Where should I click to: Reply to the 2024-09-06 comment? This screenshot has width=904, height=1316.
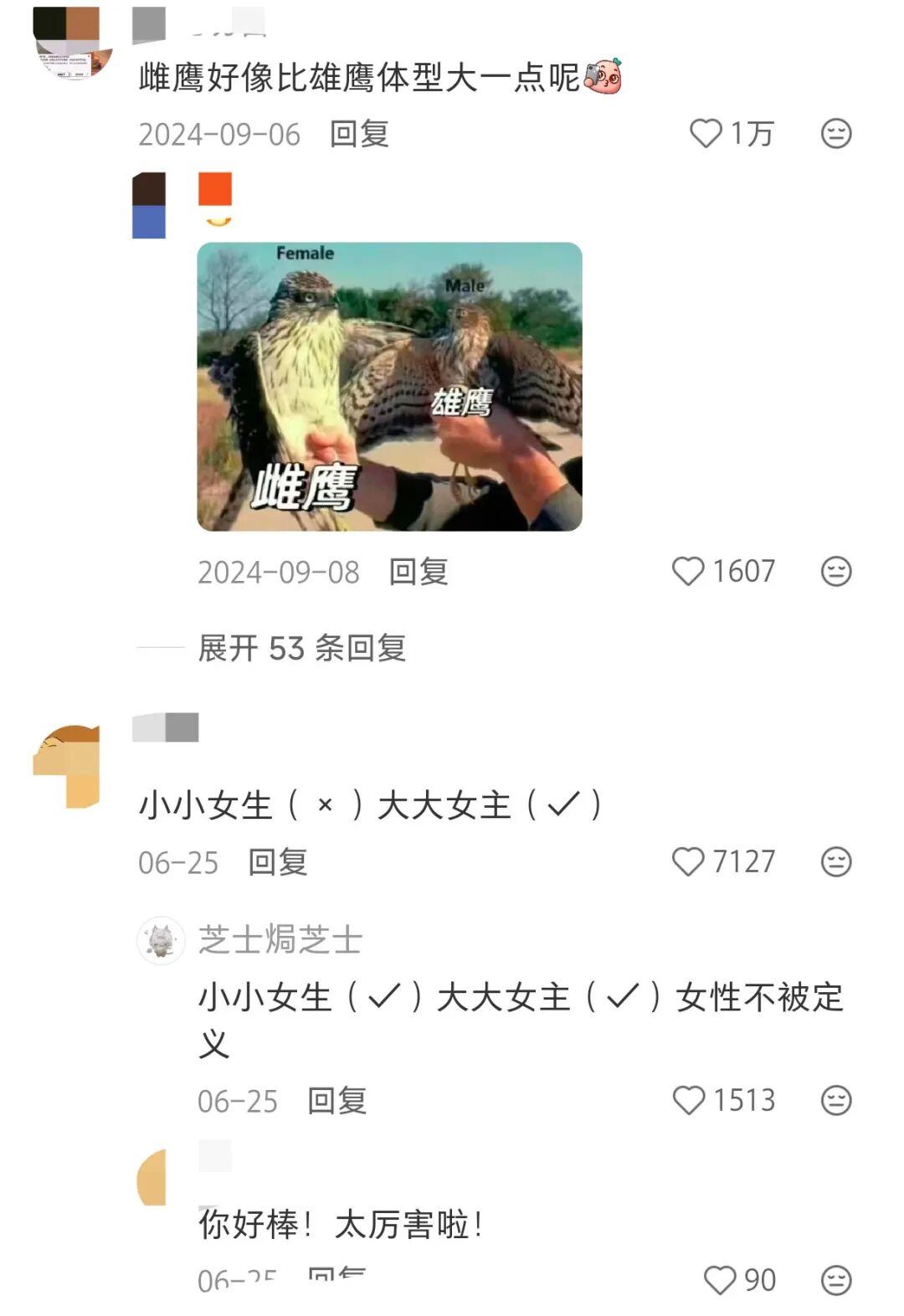coord(359,134)
